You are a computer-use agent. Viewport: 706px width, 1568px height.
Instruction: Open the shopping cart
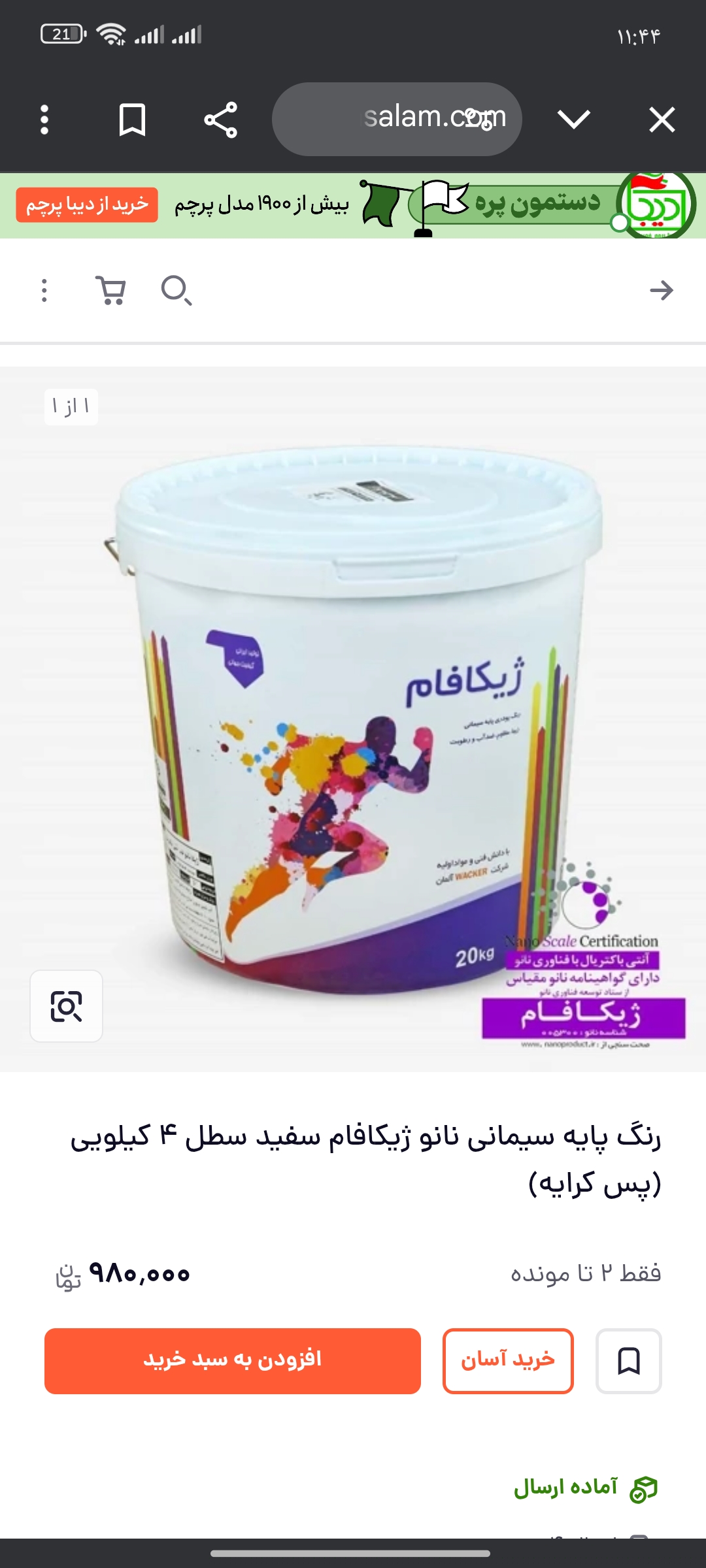pyautogui.click(x=110, y=290)
